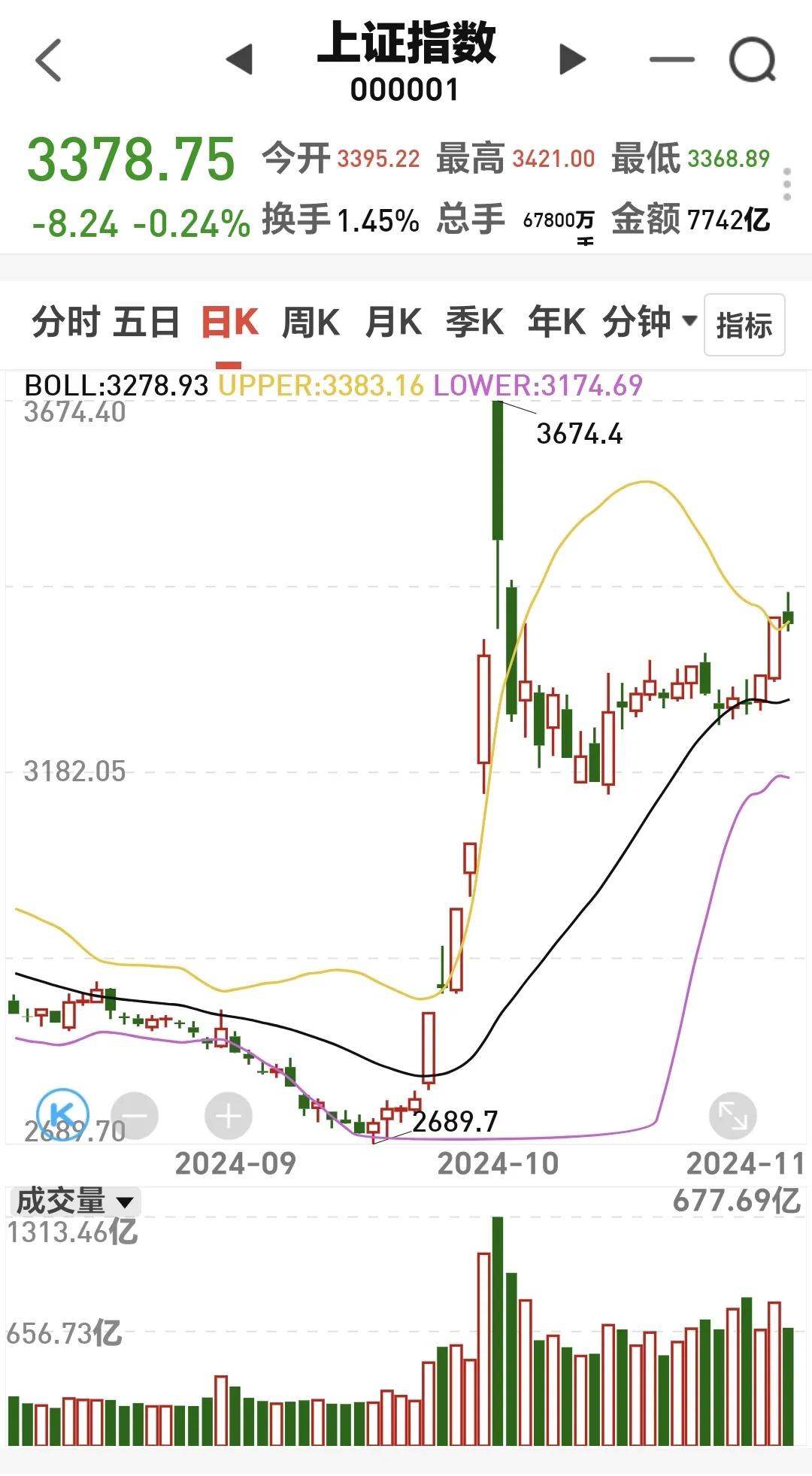Switch to the previous stock with left triangle
The image size is (812, 1476).
click(x=240, y=59)
